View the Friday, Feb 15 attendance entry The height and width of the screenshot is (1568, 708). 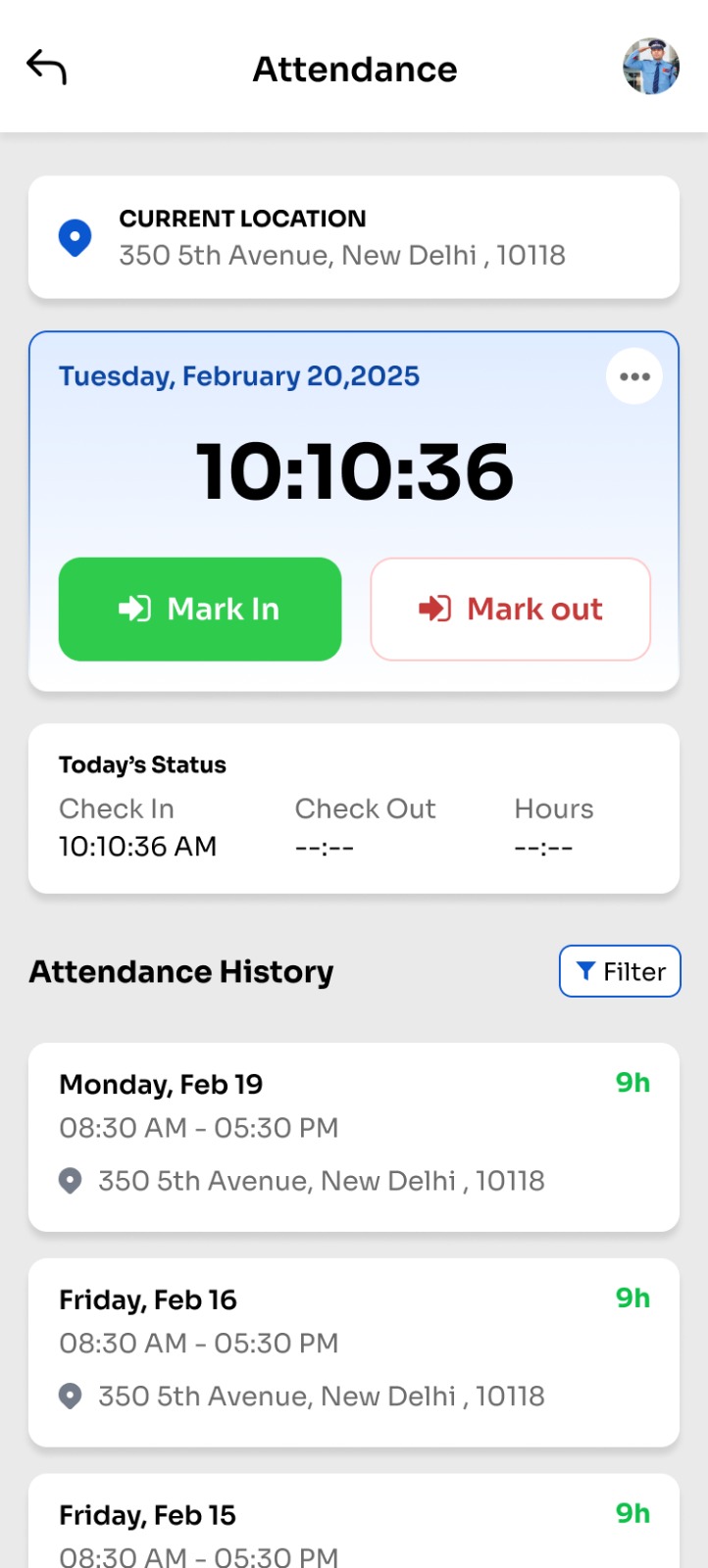pyautogui.click(x=353, y=1531)
